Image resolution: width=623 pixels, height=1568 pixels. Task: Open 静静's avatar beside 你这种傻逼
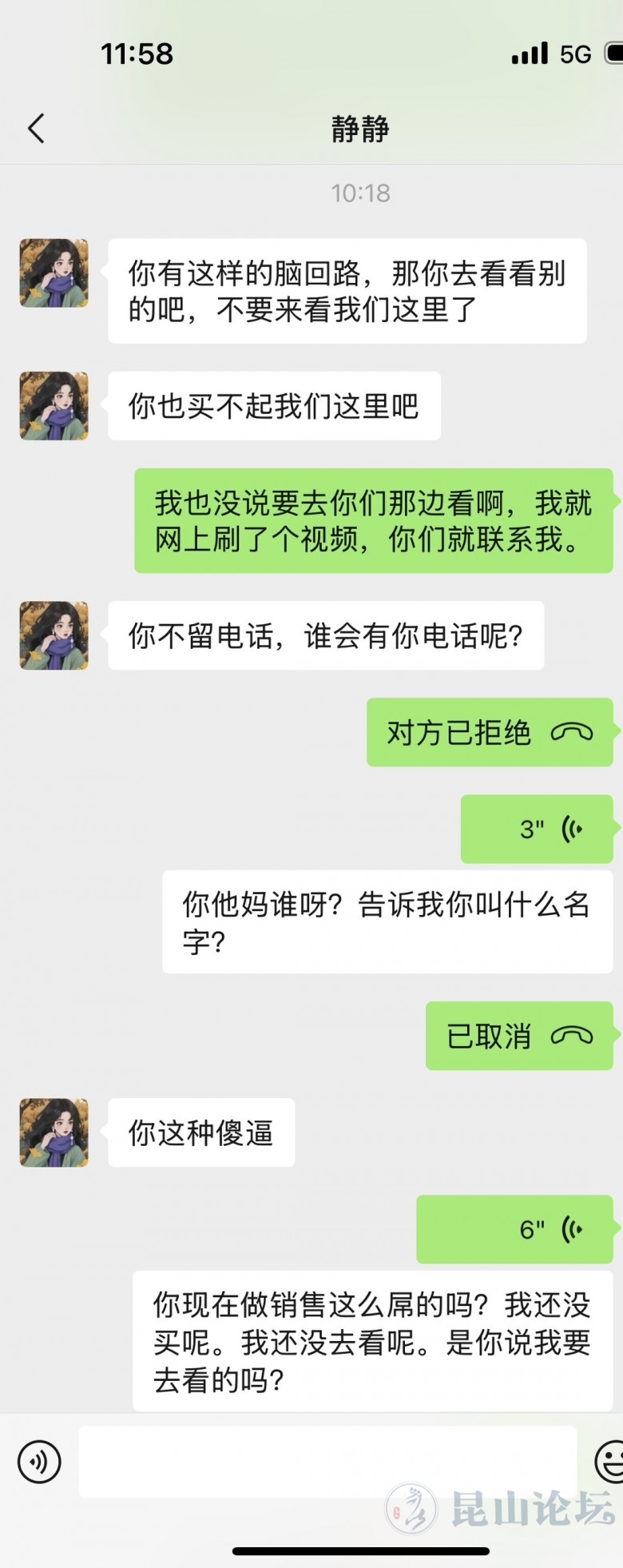54,1132
